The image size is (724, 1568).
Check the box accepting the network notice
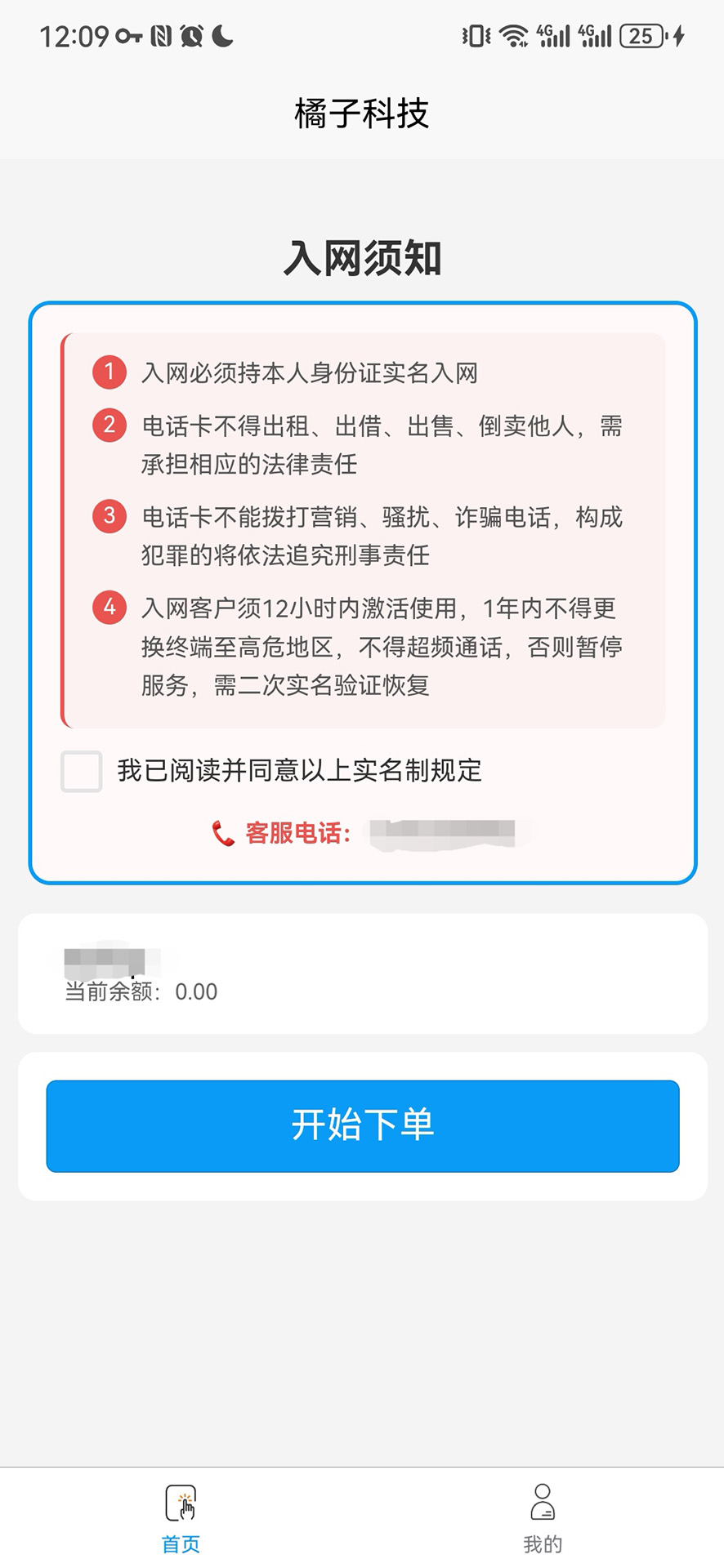[x=80, y=772]
